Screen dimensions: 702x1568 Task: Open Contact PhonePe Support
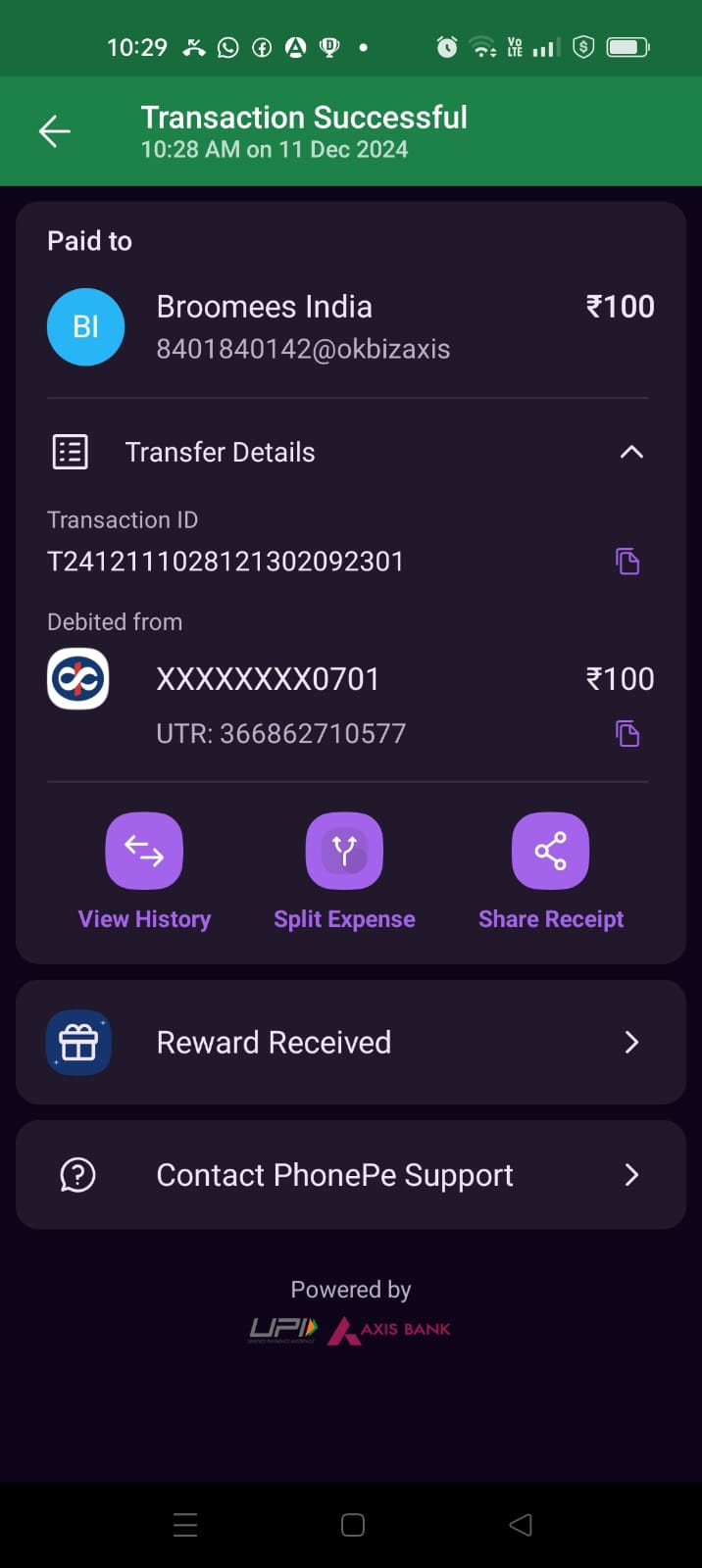point(351,1174)
